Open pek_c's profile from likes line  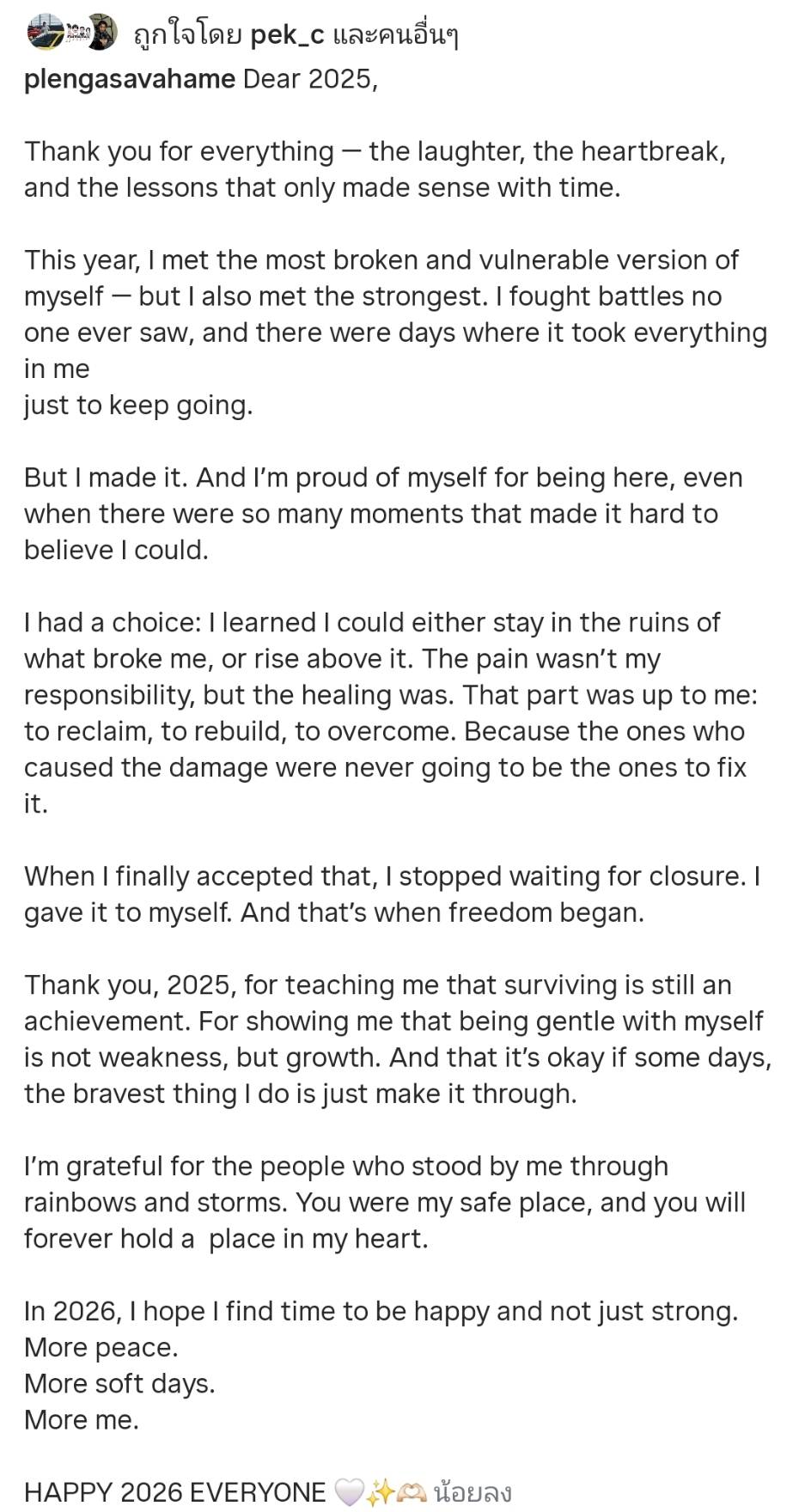click(286, 34)
